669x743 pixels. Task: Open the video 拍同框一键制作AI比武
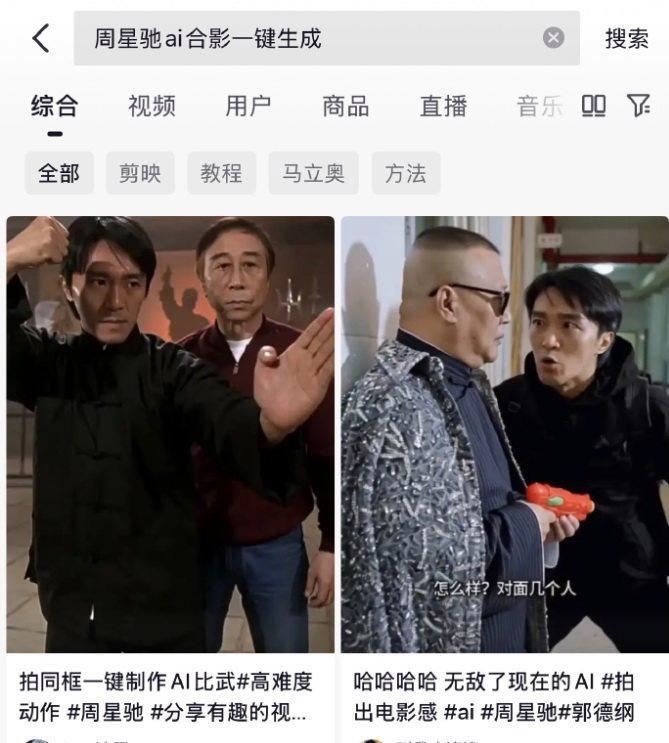pos(170,435)
